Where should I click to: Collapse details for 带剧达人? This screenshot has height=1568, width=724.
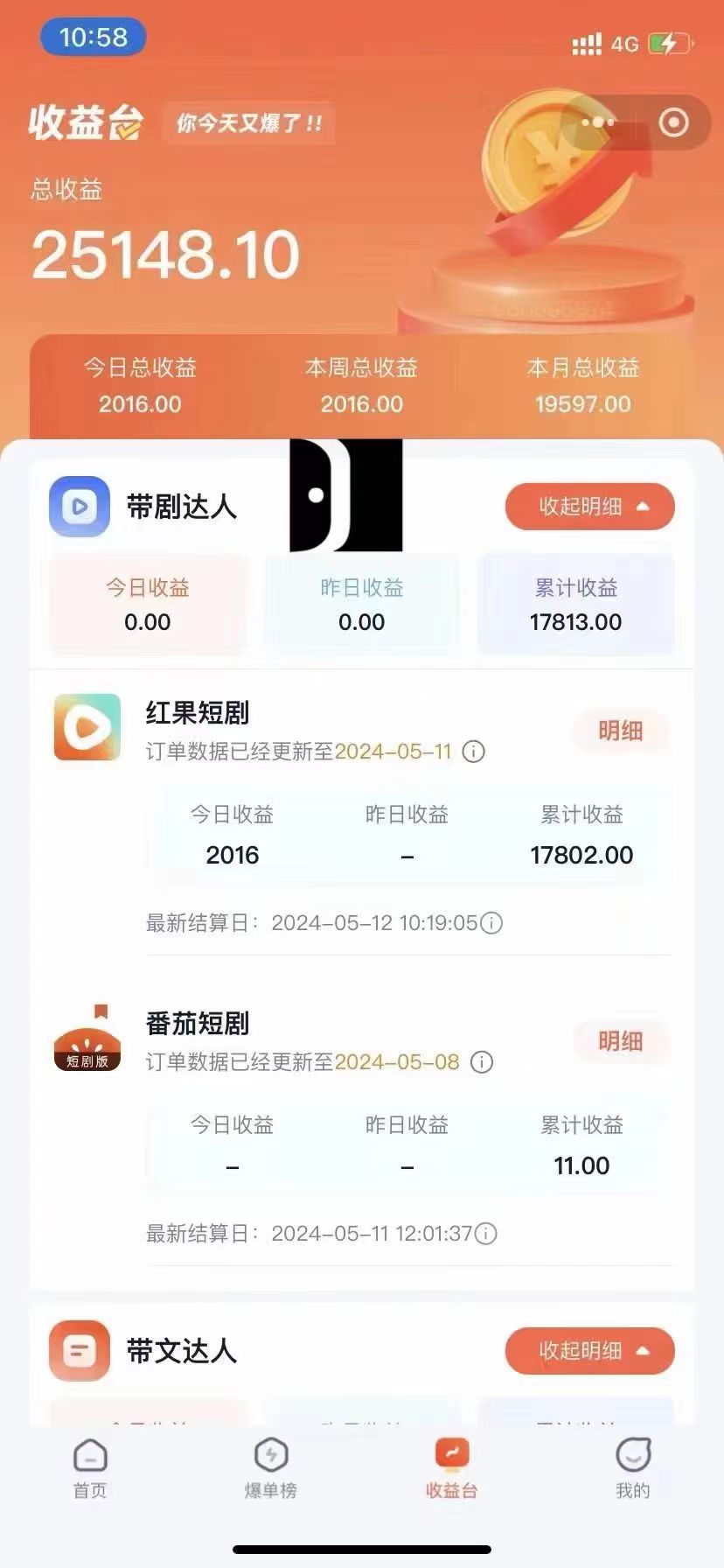589,507
